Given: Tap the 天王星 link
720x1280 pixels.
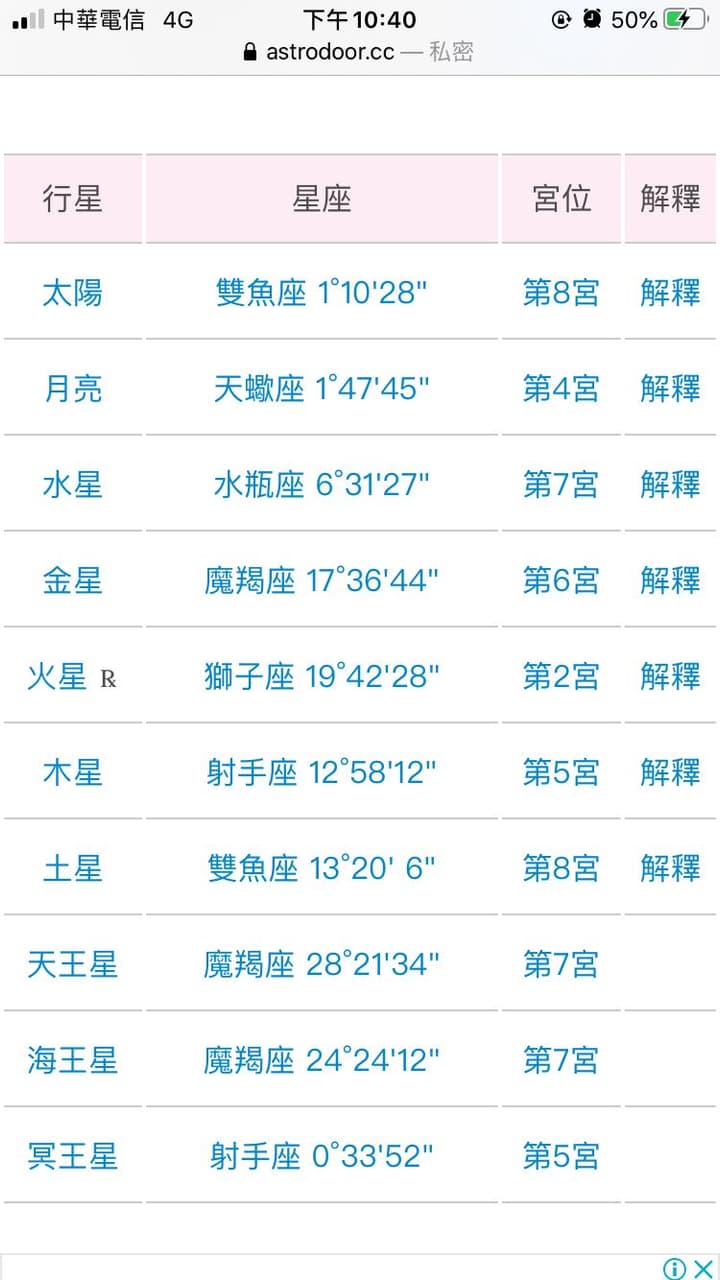Looking at the screenshot, I should pyautogui.click(x=72, y=965).
